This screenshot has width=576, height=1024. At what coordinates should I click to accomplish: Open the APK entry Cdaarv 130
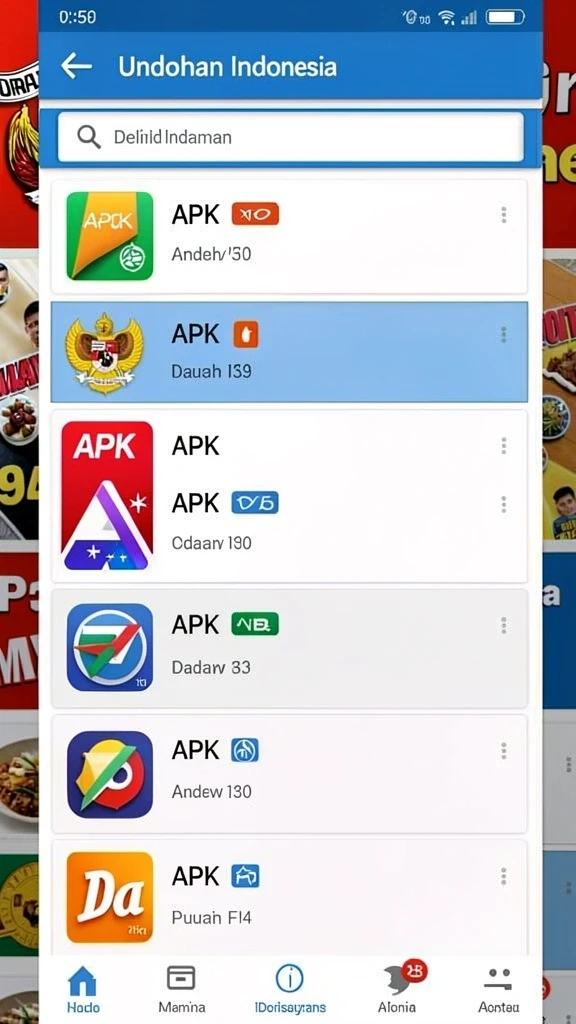tap(289, 496)
